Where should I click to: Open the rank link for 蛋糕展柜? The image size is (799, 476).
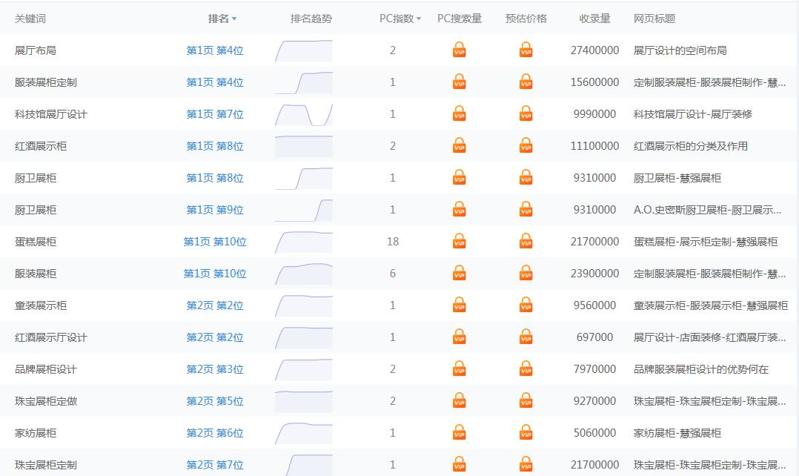(x=214, y=242)
